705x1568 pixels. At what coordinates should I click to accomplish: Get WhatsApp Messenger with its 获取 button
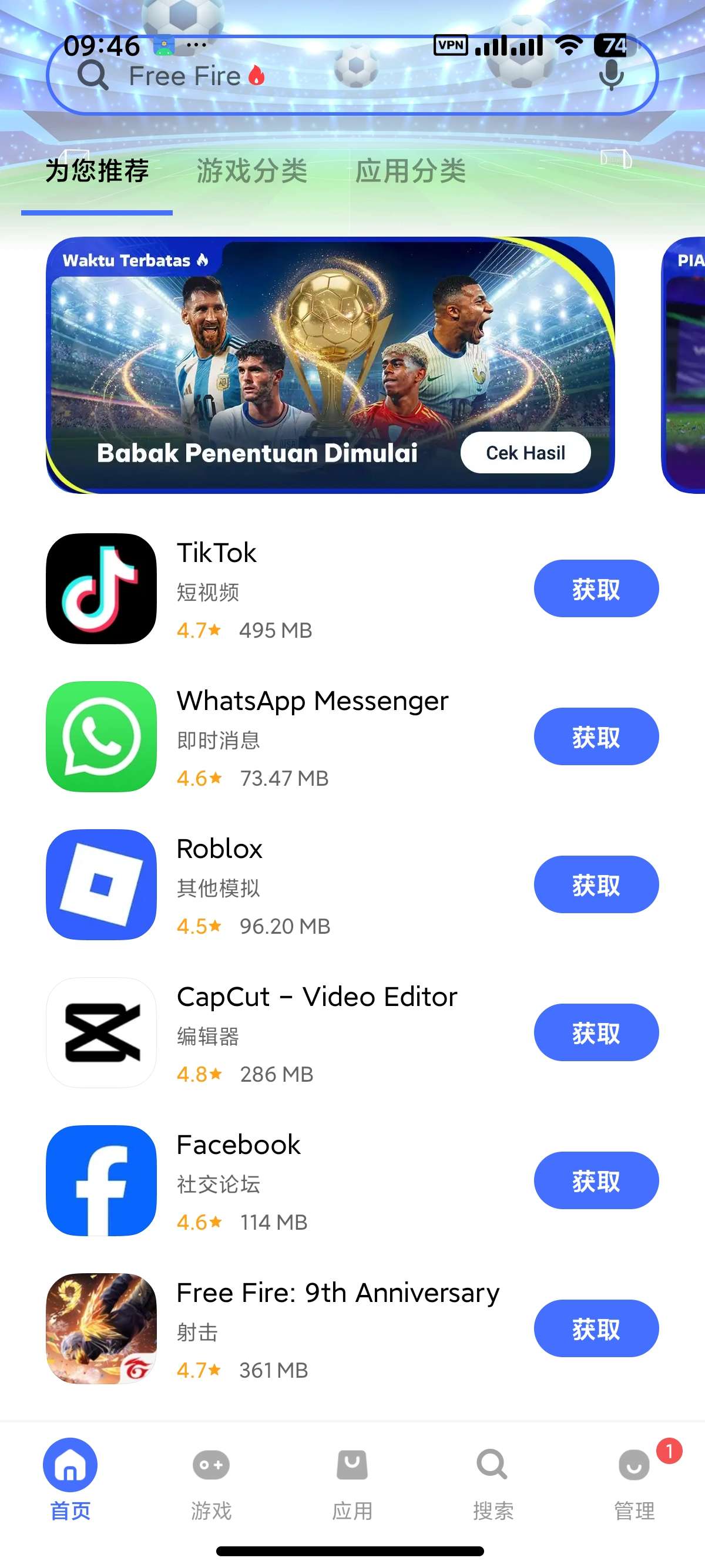point(596,736)
